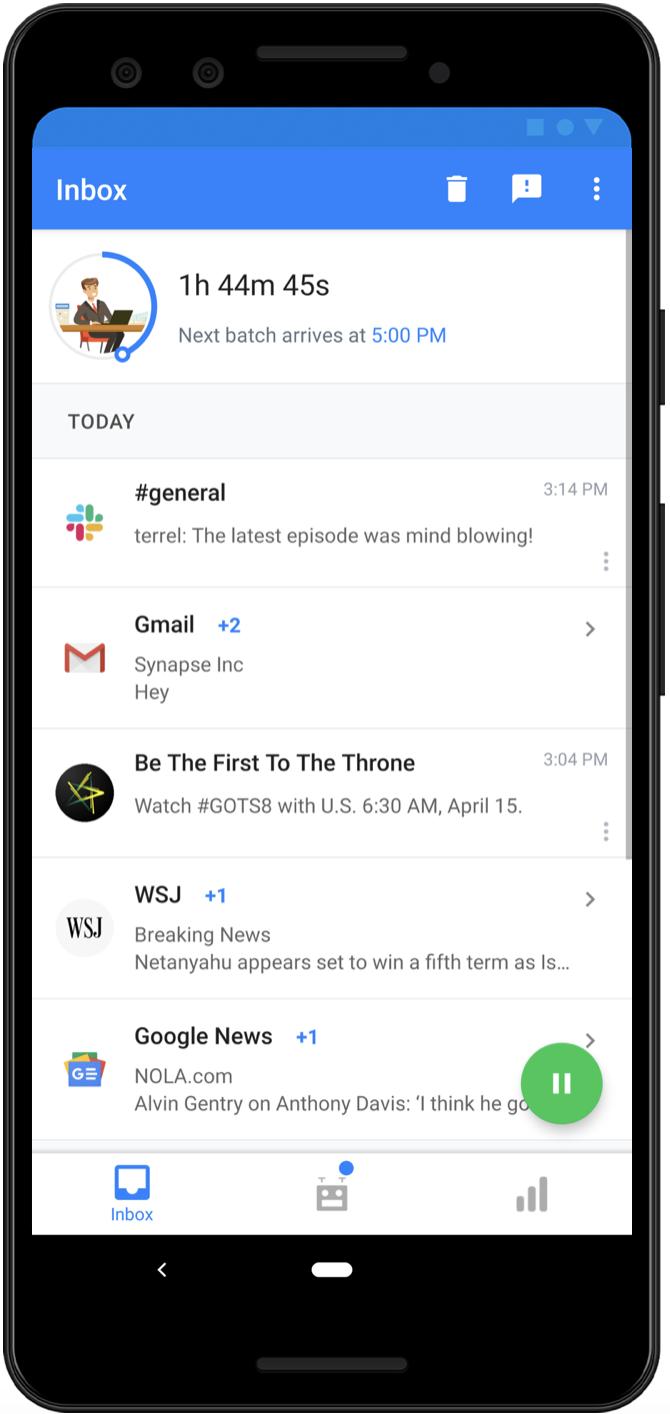Expand the Gmail notification group
Image resolution: width=670 pixels, height=1414 pixels.
(x=590, y=629)
